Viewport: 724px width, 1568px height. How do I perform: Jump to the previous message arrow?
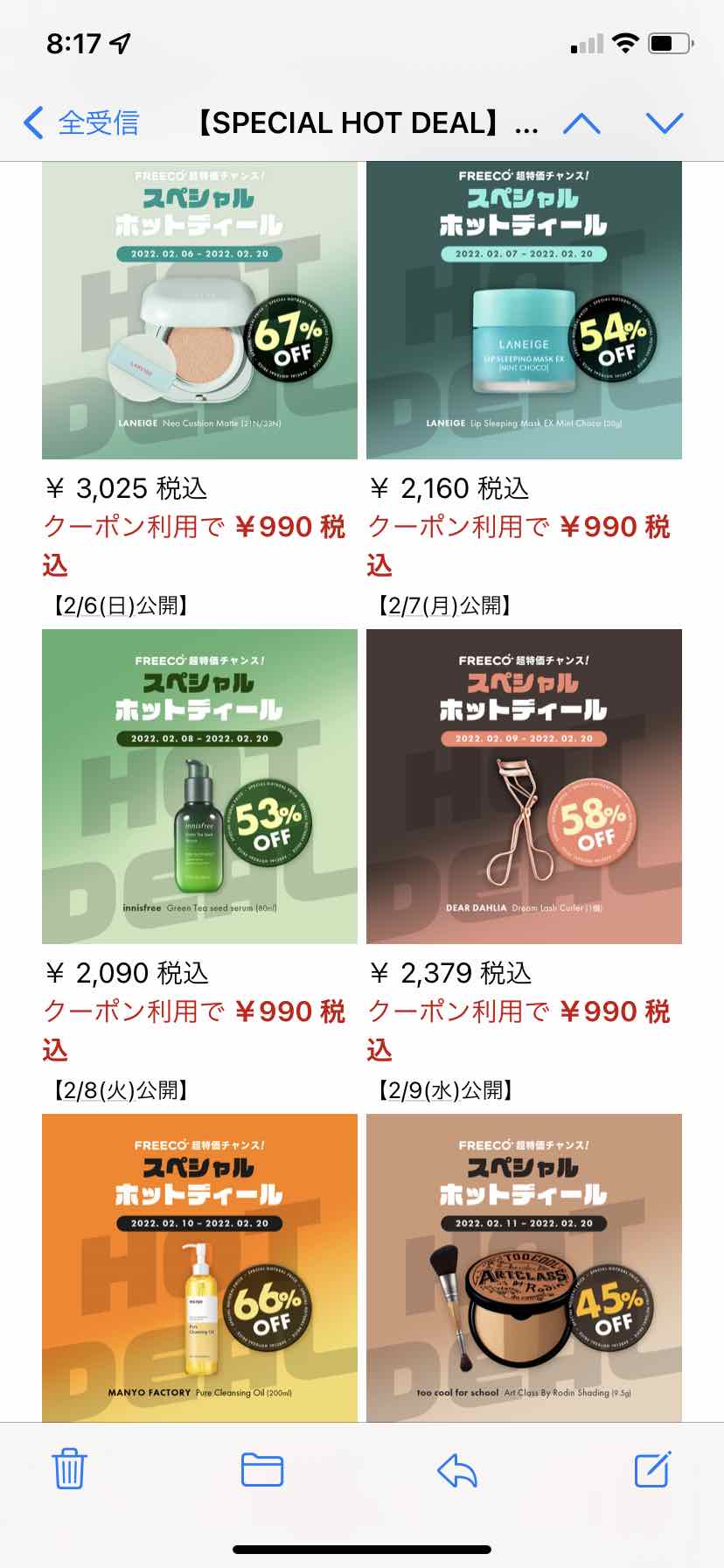coord(581,122)
